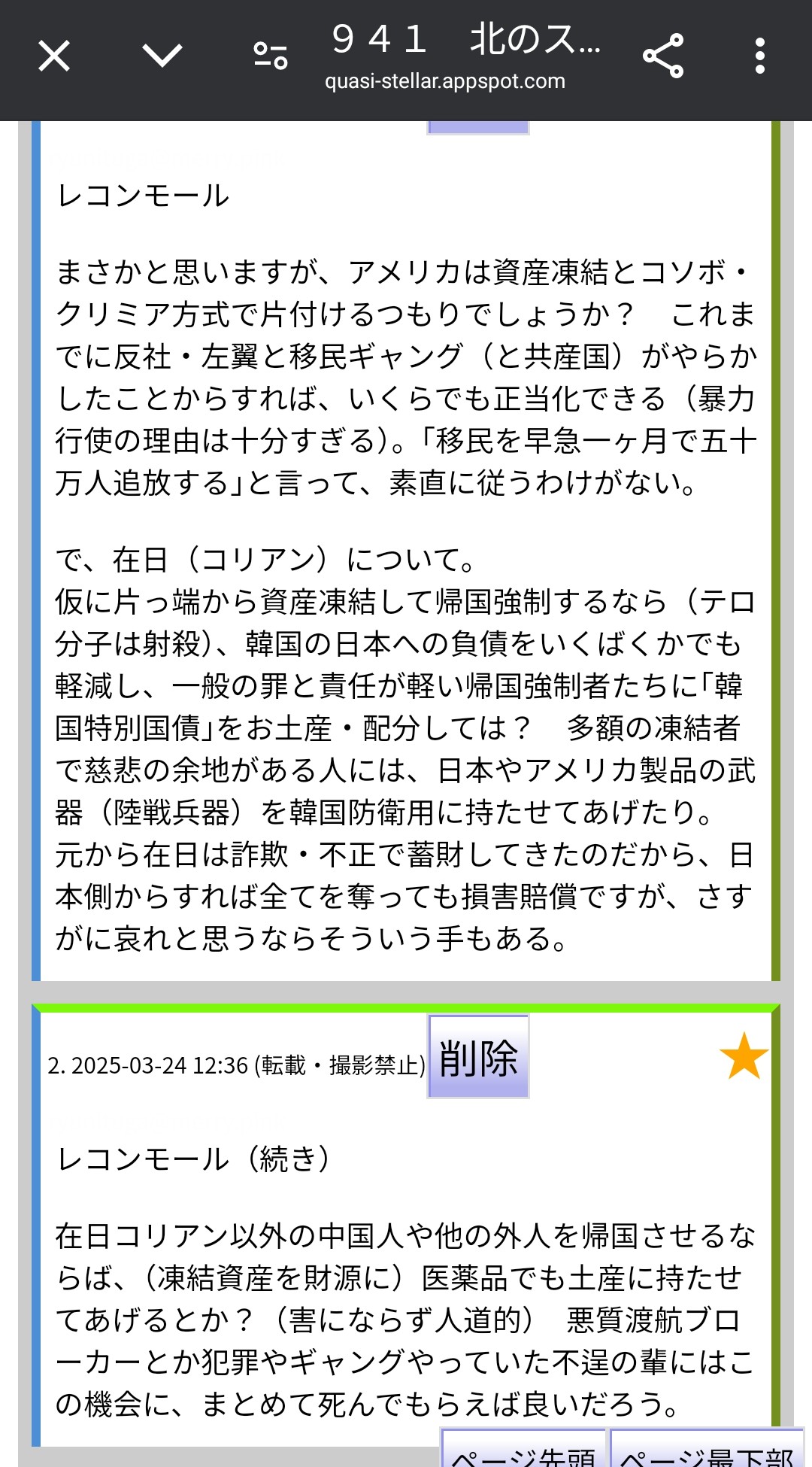Jump to page bottom with ページ最下部
Screen dimensions: 812x1467
tap(705, 1452)
